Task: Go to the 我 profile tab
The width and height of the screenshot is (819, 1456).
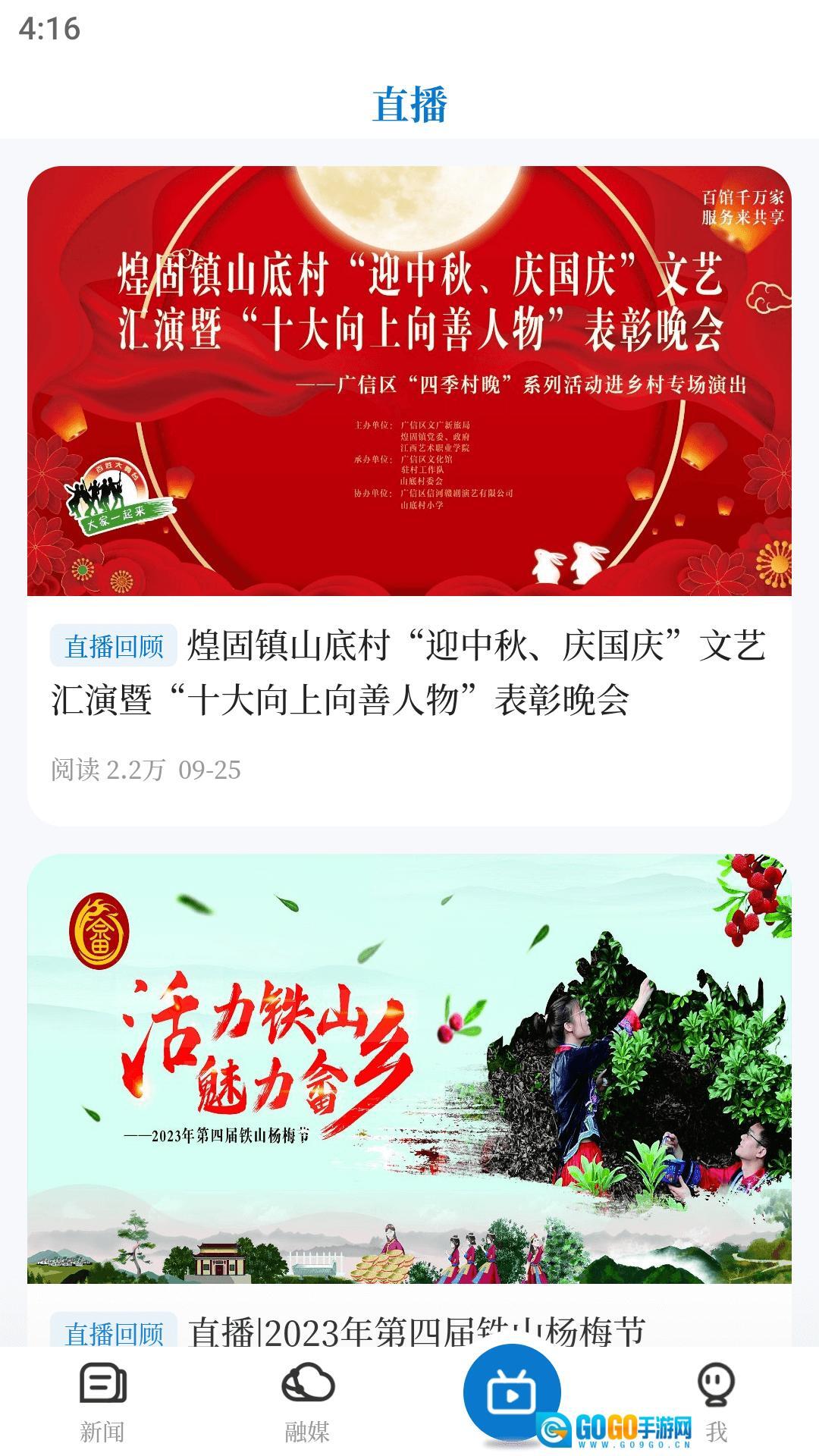Action: pos(717,1403)
